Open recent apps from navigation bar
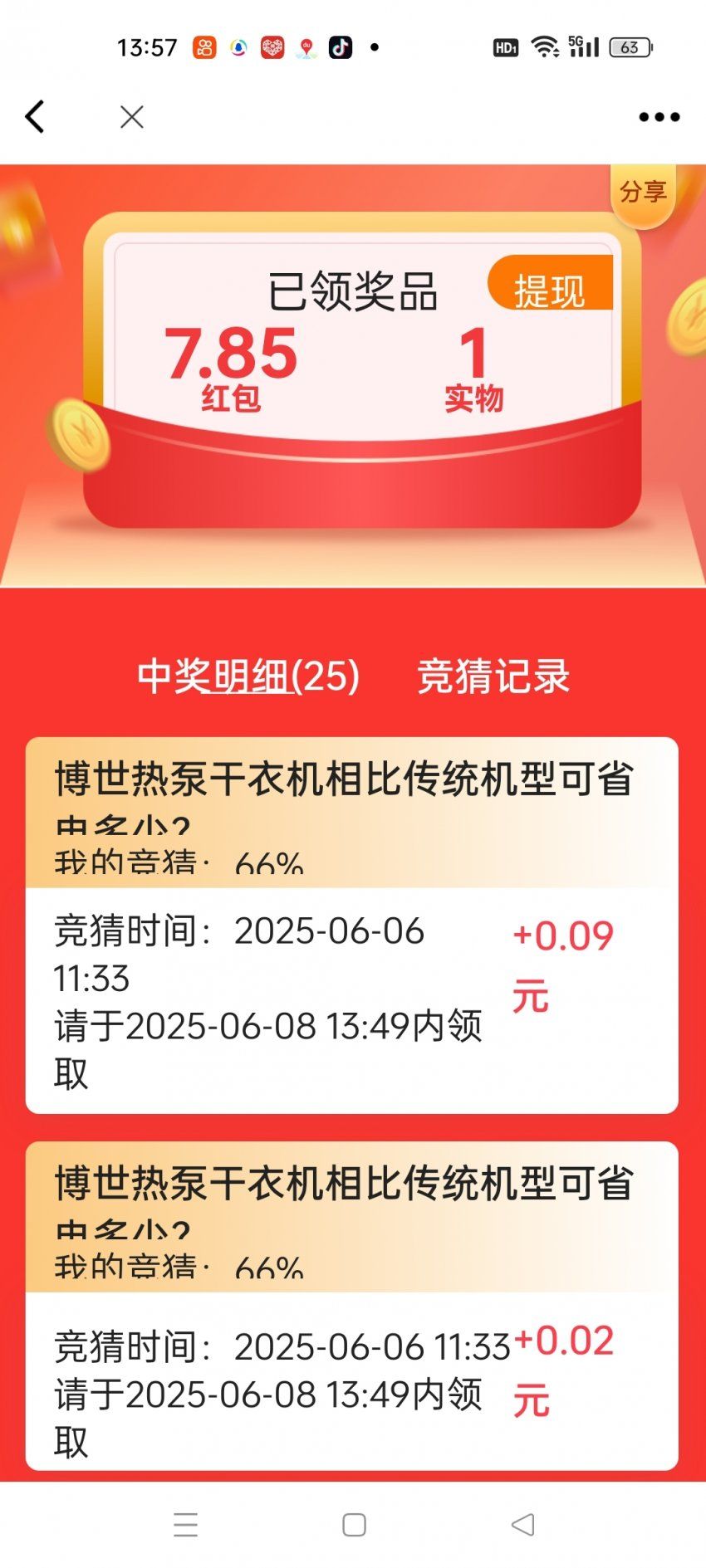Viewport: 706px width, 1568px height. click(185, 1525)
